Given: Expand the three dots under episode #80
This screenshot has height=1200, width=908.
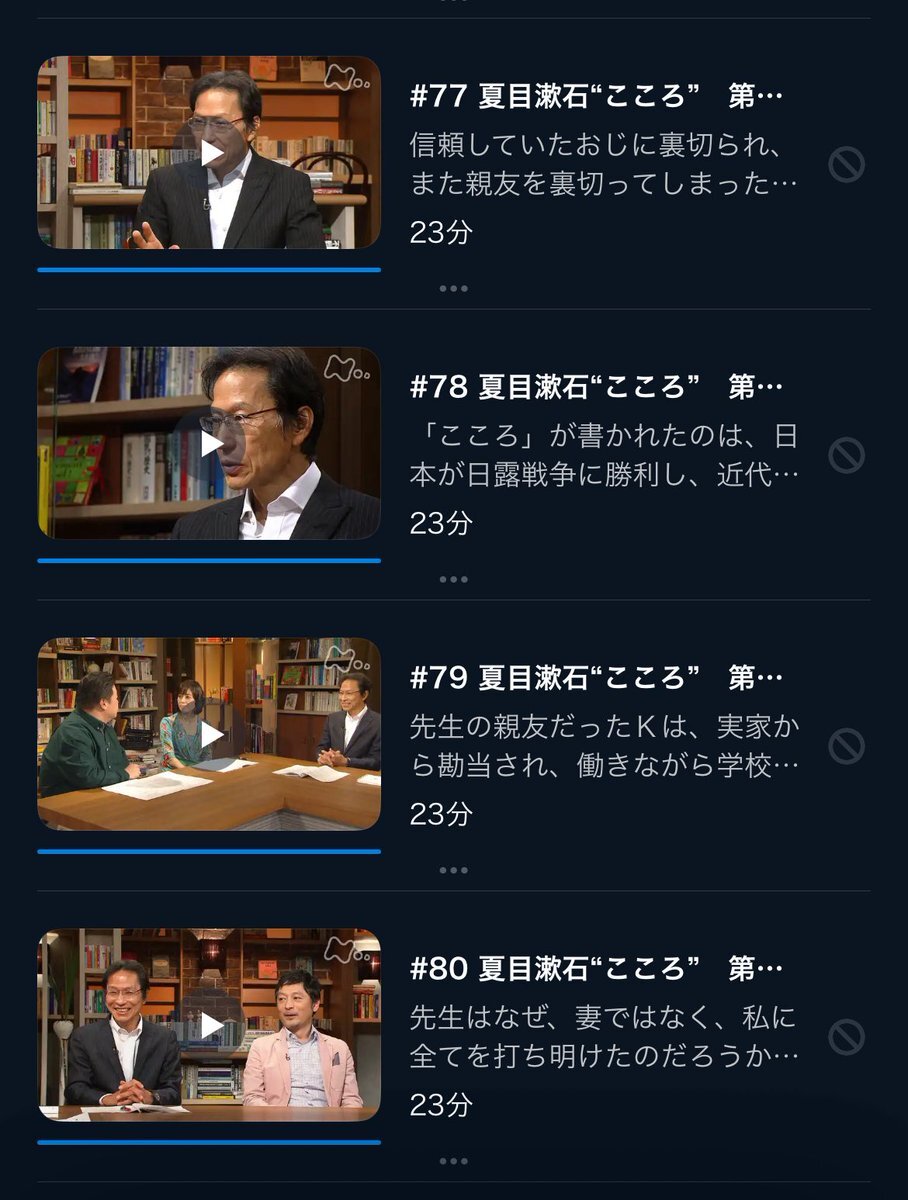Looking at the screenshot, I should pos(453,1161).
